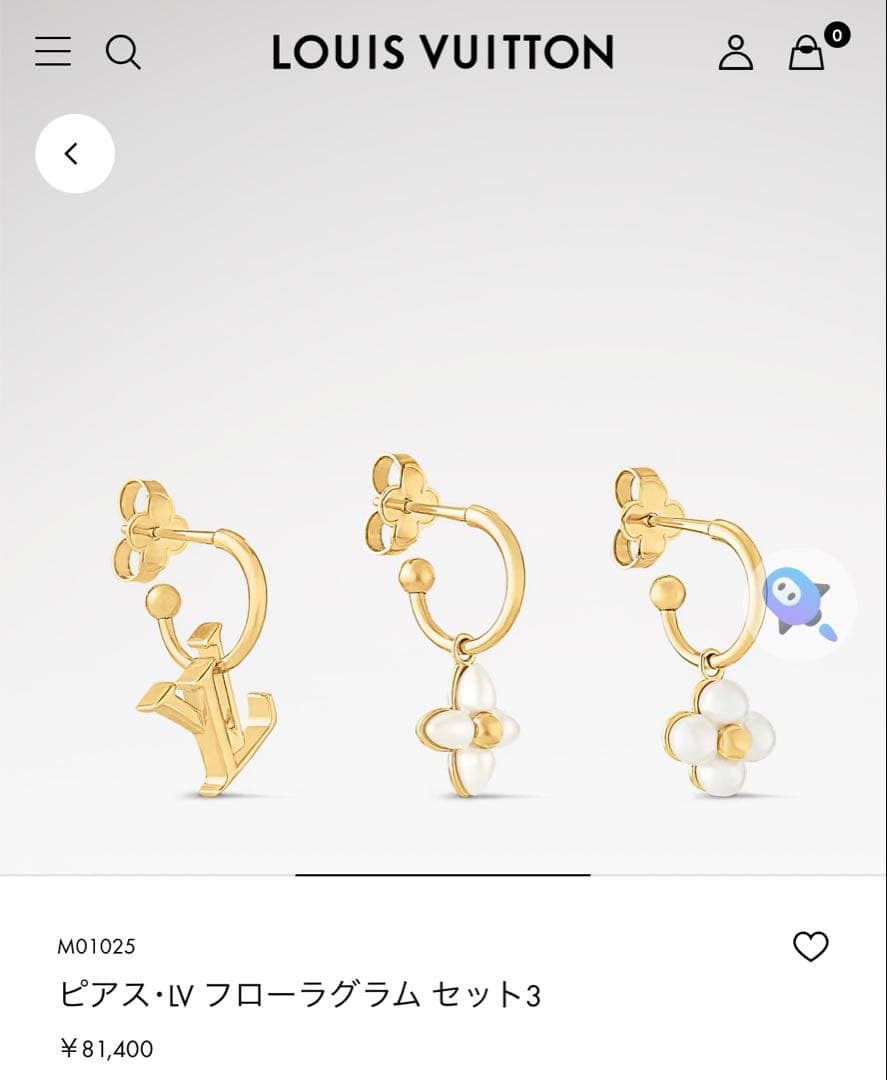Collapse back to previous page via chevron

(x=74, y=153)
